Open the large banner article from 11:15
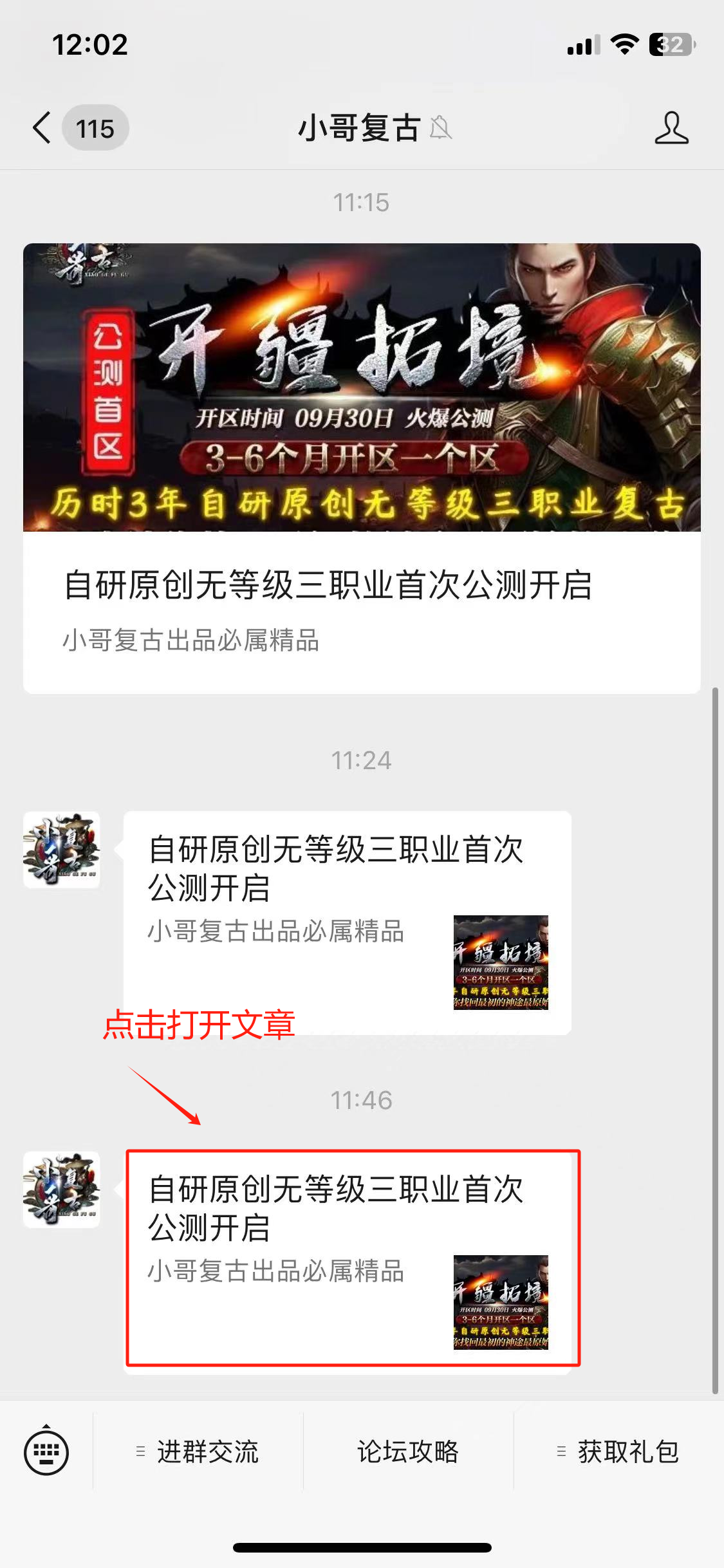This screenshot has width=724, height=1568. tap(362, 468)
